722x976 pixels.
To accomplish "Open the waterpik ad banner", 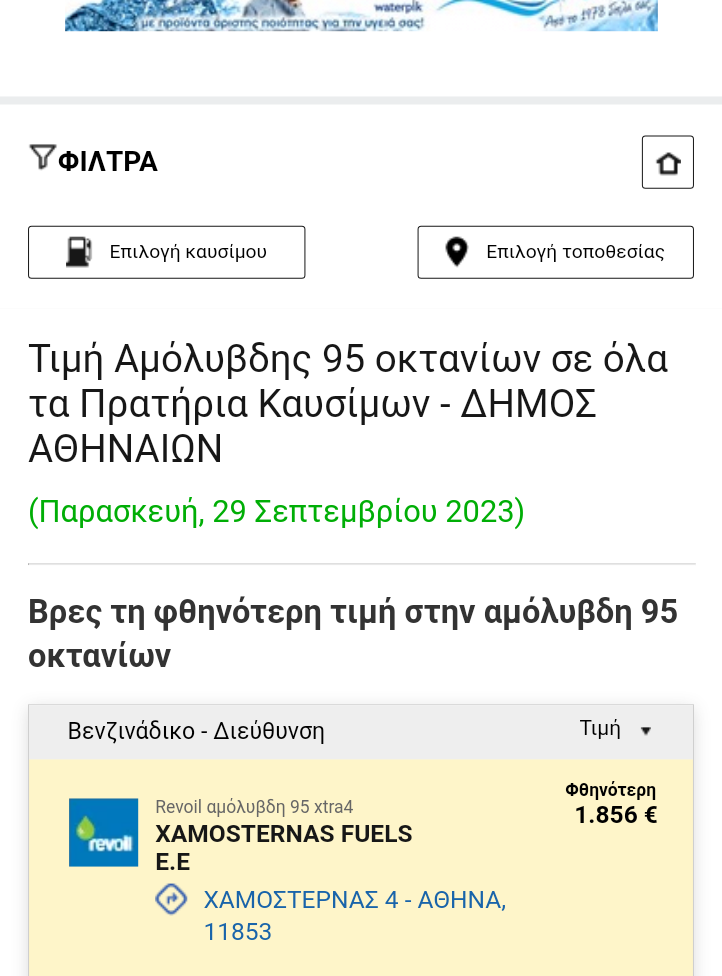I will click(x=361, y=15).
